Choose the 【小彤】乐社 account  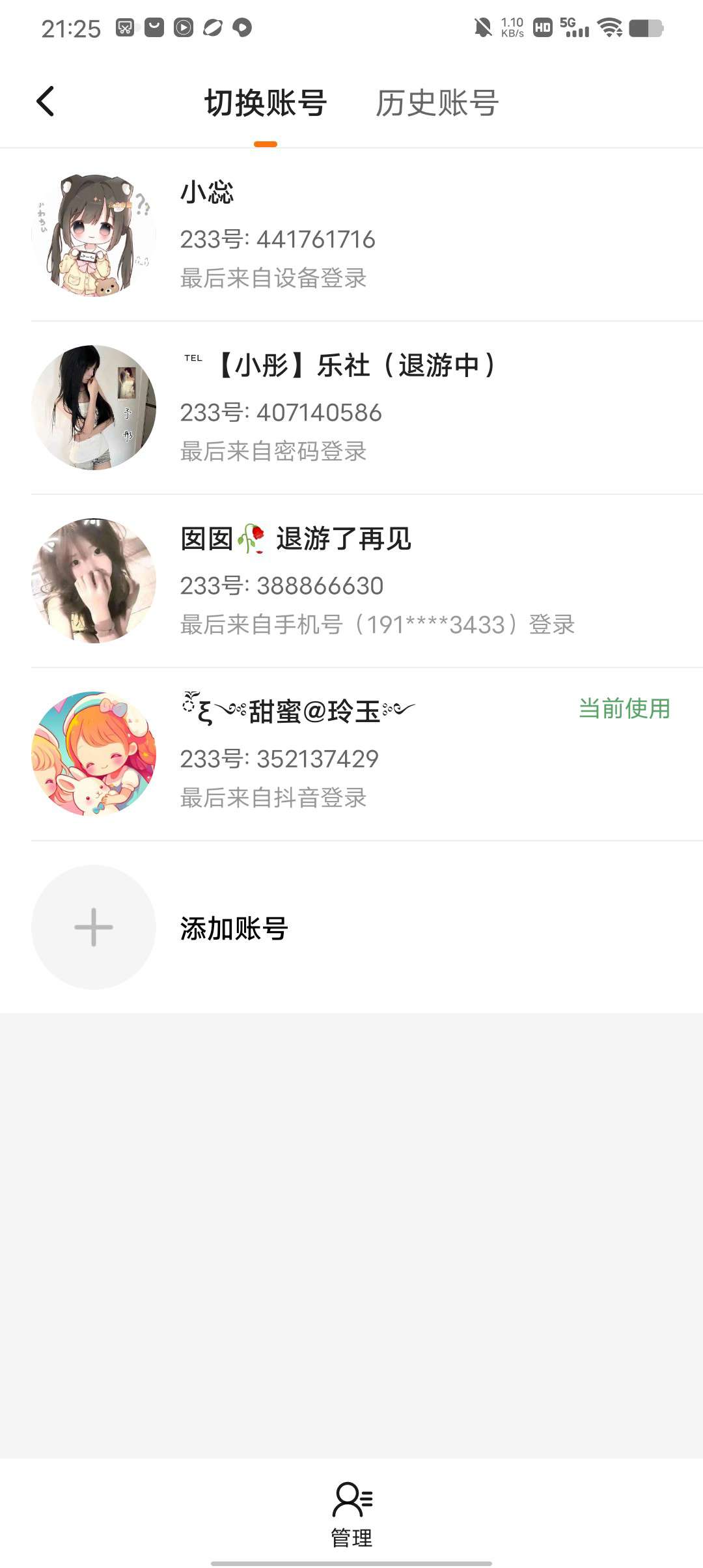351,408
